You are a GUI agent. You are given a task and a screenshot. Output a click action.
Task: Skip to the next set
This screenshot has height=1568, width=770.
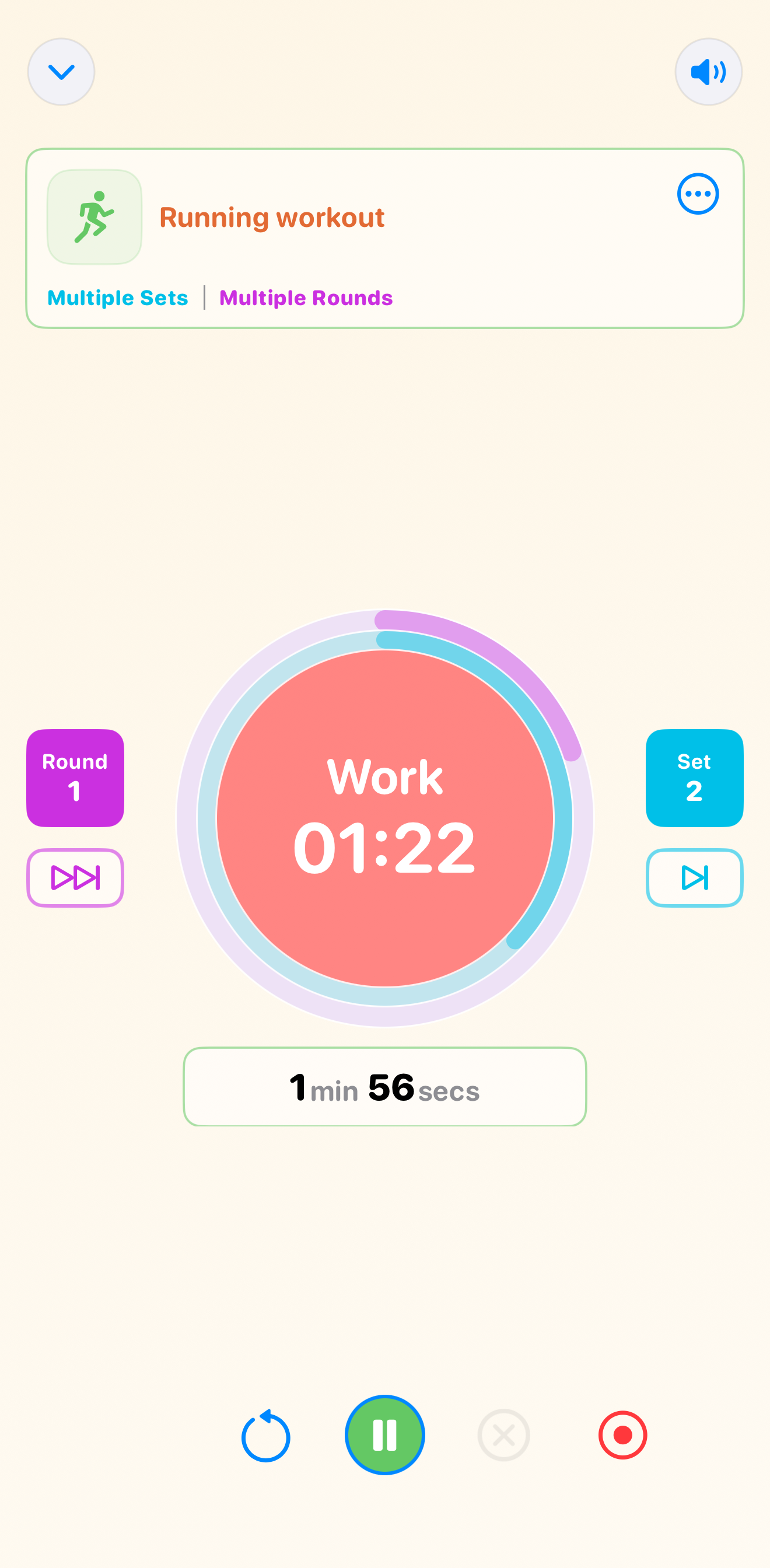click(x=694, y=878)
